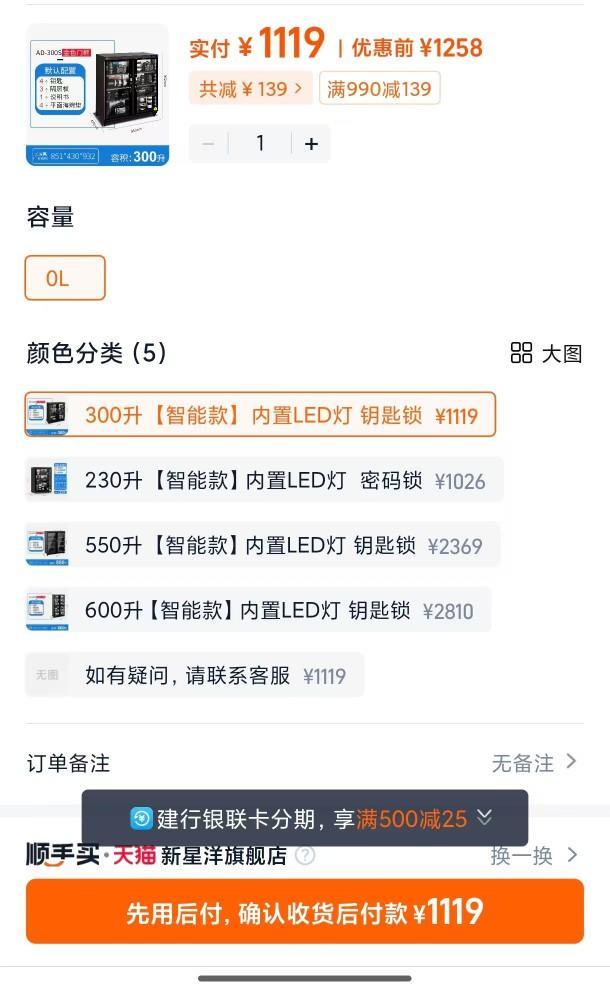Choose the 600升 钥匙锁 ¥2810 option
This screenshot has width=610, height=991.
click(x=258, y=610)
